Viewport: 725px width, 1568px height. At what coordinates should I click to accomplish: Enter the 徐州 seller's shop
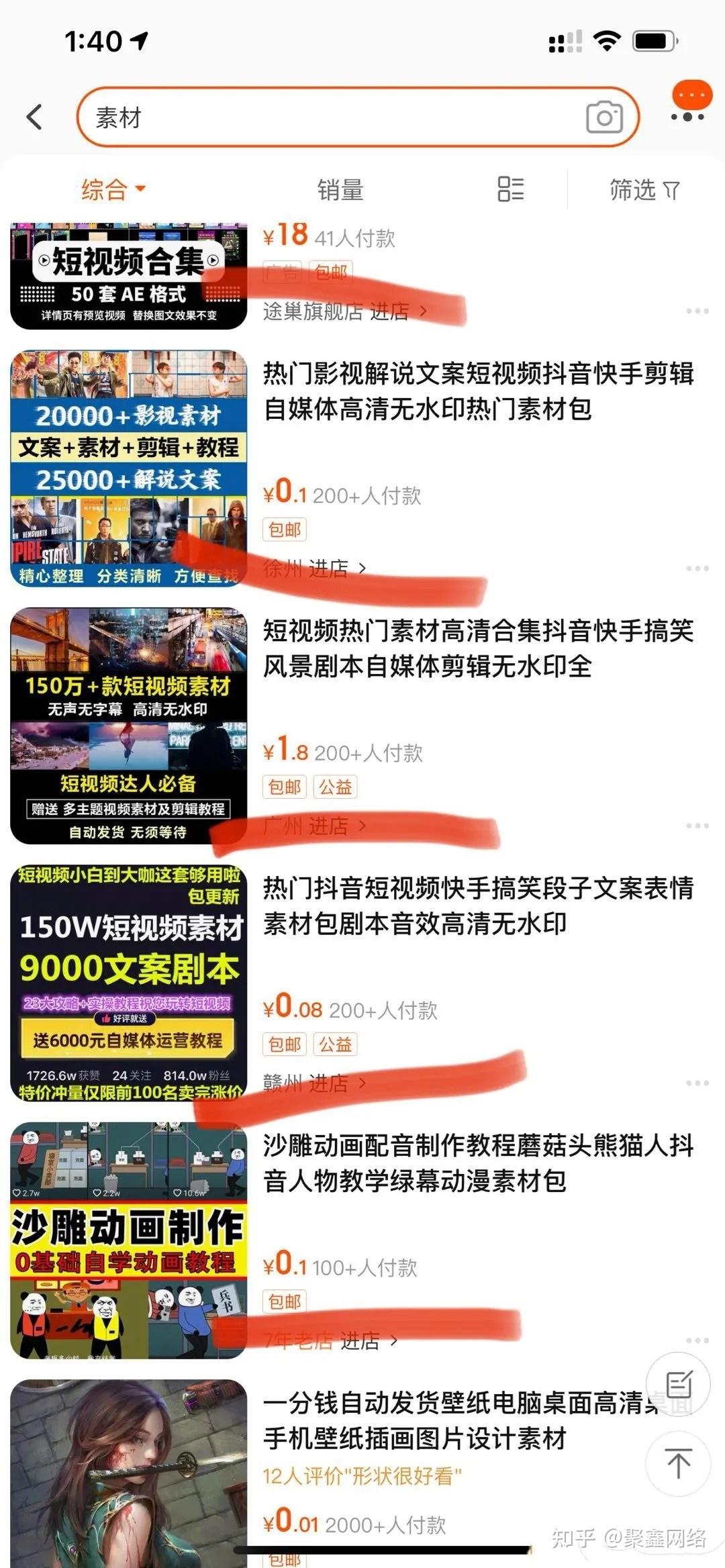(x=314, y=569)
